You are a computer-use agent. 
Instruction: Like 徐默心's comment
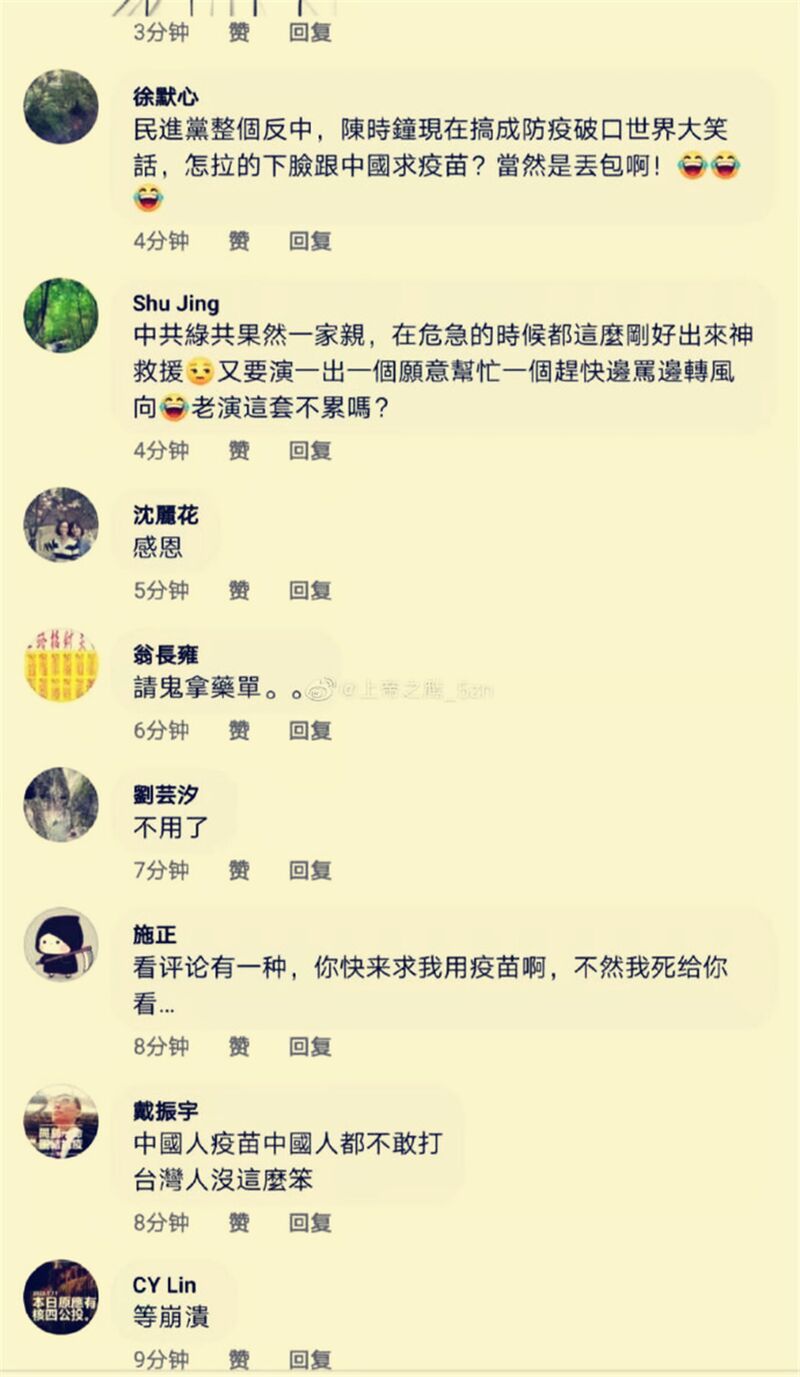click(239, 241)
